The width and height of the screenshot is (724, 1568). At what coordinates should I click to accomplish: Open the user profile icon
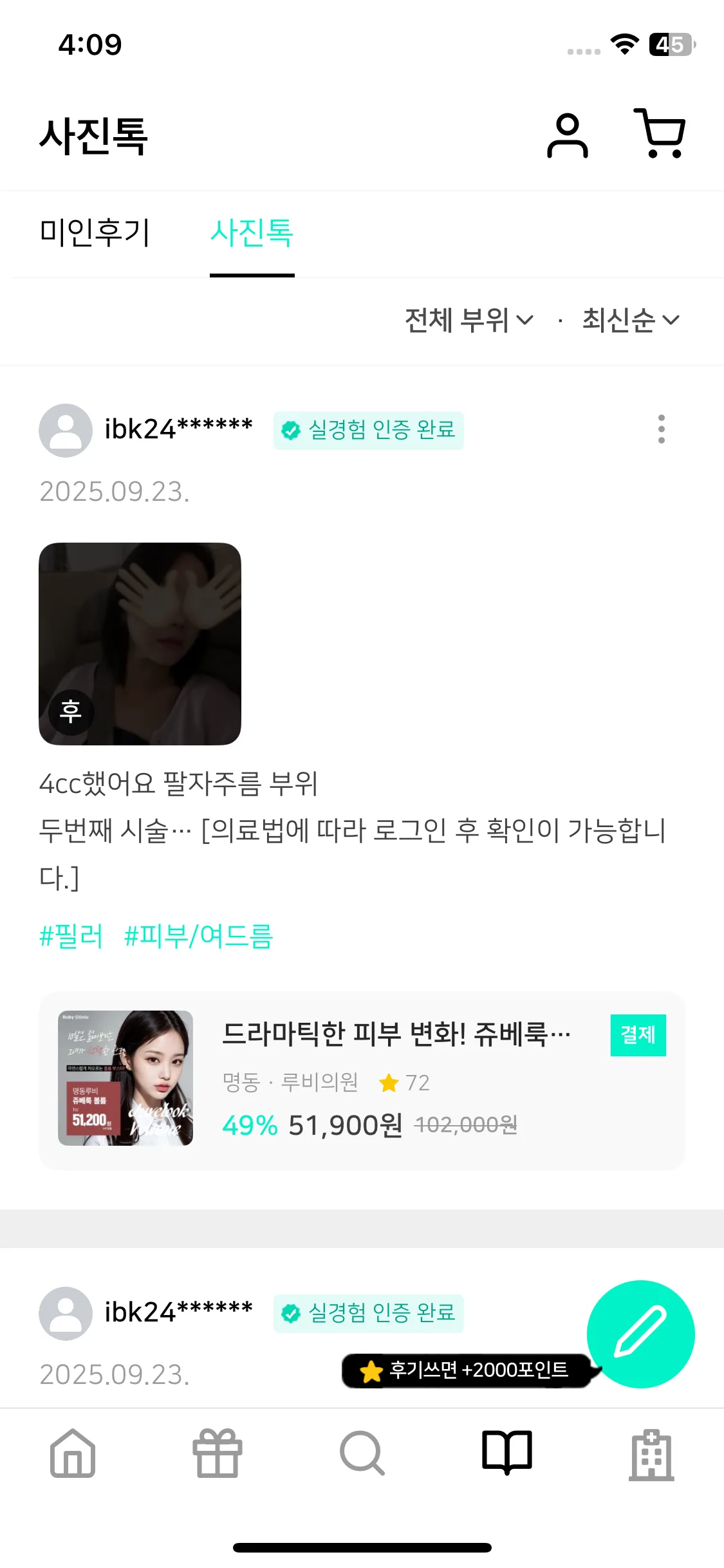(x=567, y=136)
